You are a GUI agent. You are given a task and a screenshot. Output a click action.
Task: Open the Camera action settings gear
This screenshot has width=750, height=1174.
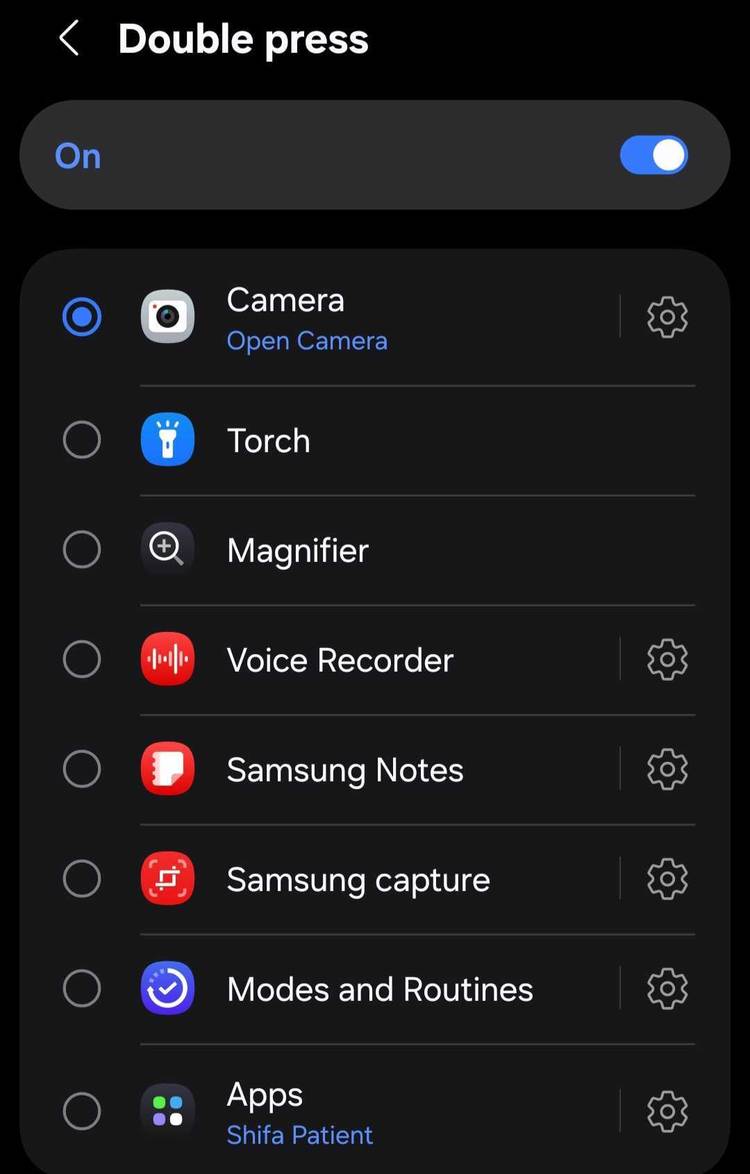pos(667,317)
